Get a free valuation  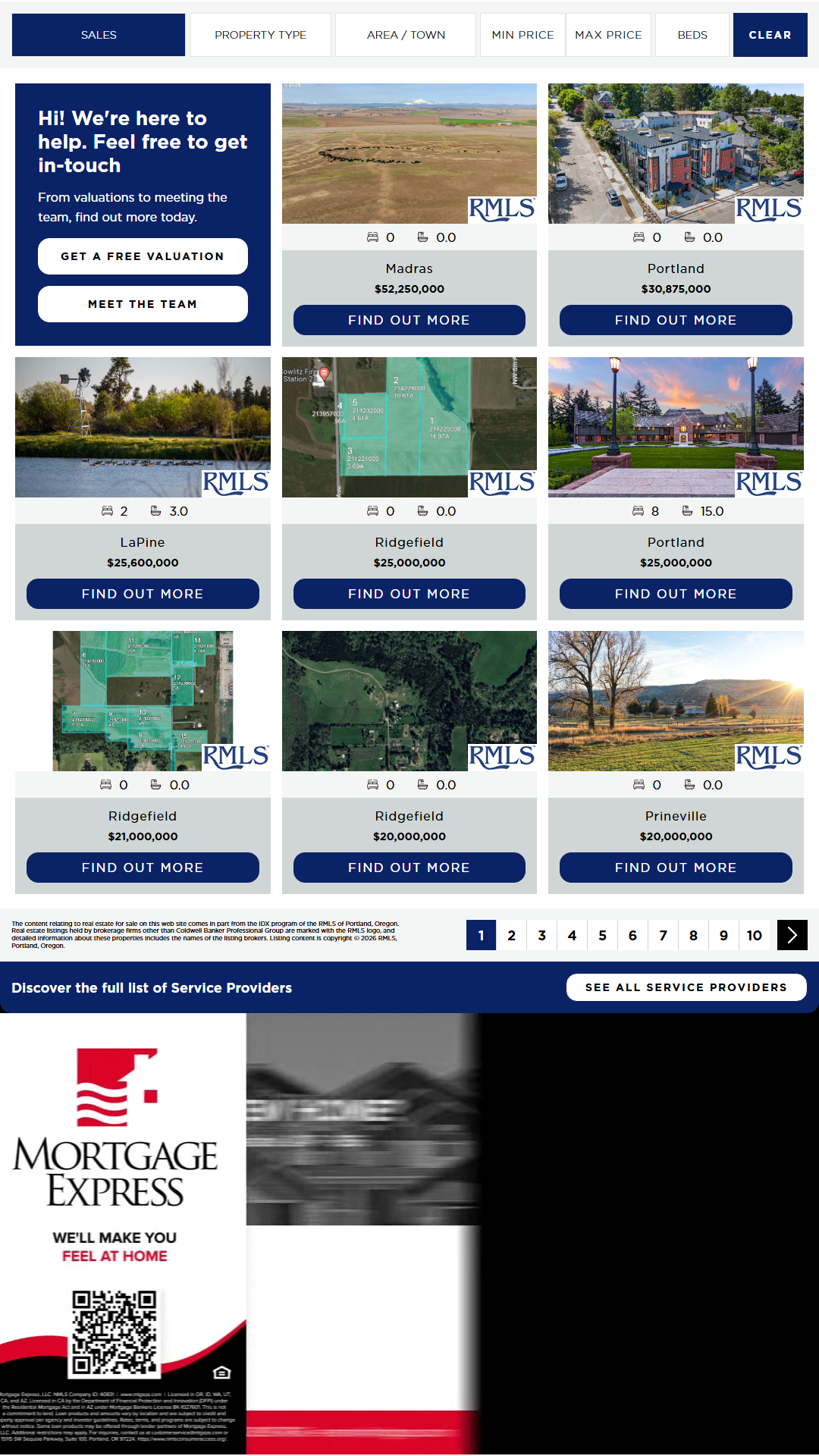pyautogui.click(x=143, y=256)
